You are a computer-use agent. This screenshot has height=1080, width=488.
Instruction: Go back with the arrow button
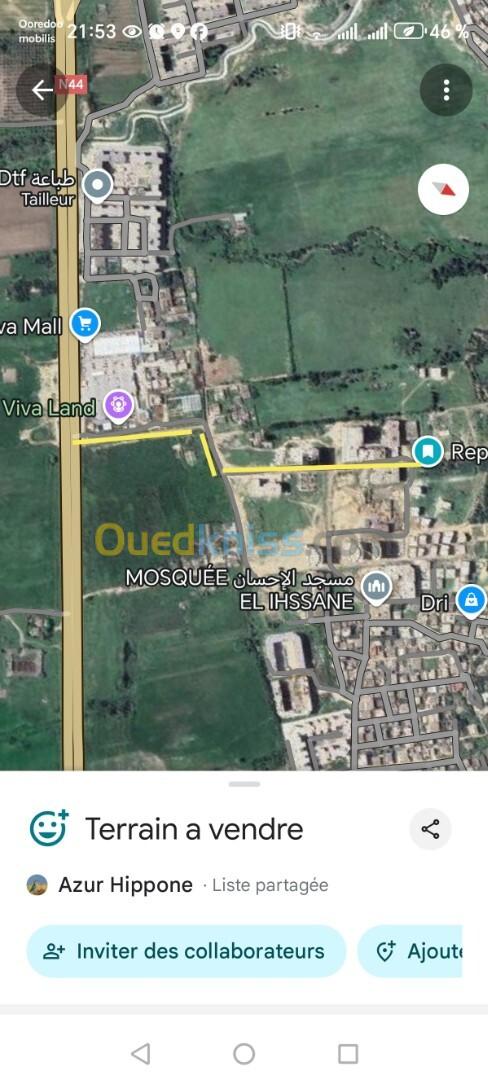click(42, 90)
